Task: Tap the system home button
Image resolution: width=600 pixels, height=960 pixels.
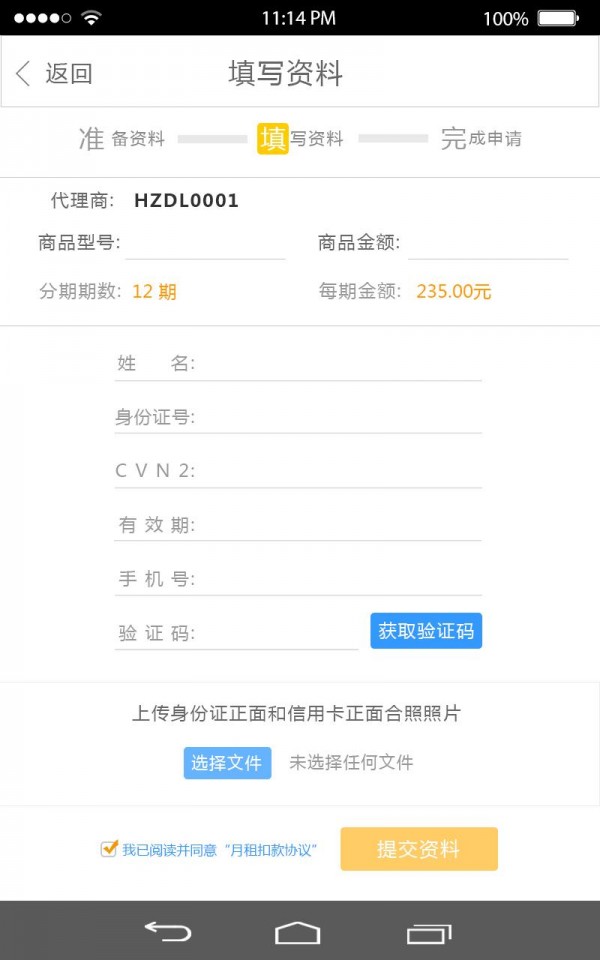Action: pos(298,933)
